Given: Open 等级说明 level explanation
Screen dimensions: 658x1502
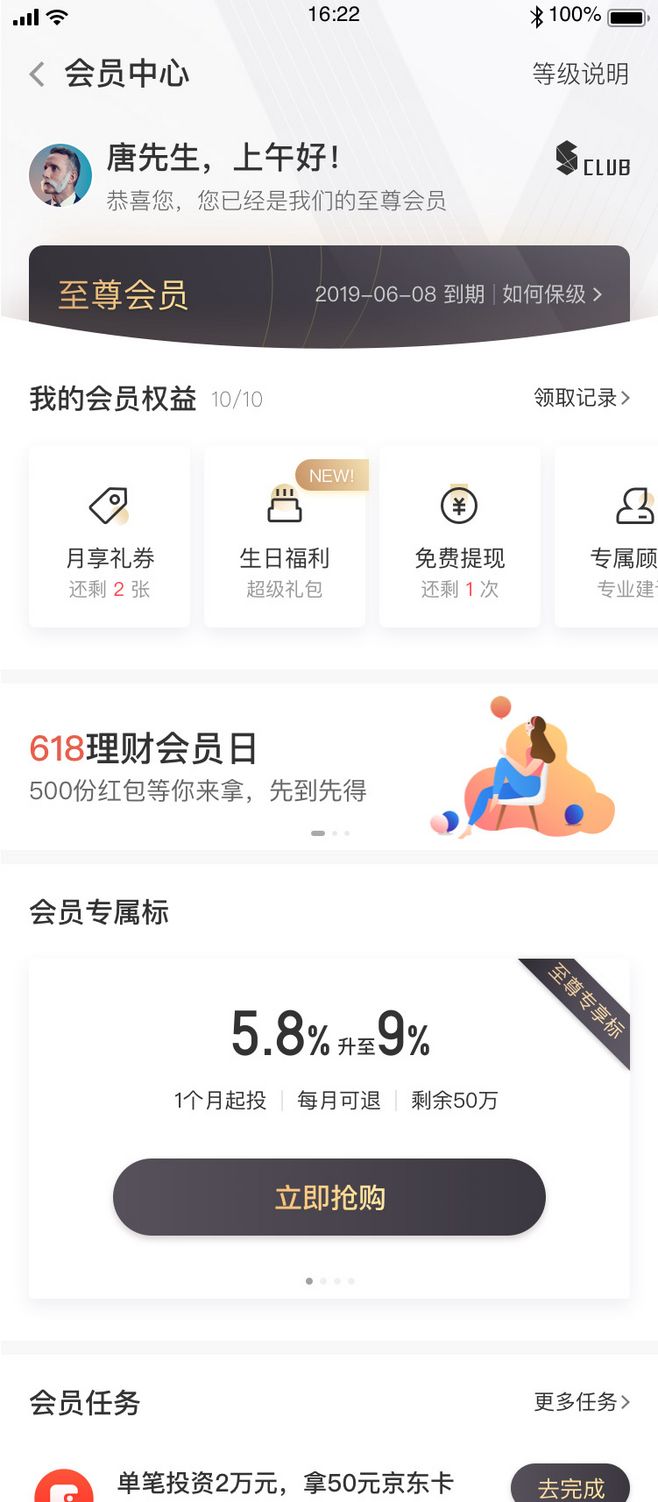Looking at the screenshot, I should pyautogui.click(x=580, y=74).
